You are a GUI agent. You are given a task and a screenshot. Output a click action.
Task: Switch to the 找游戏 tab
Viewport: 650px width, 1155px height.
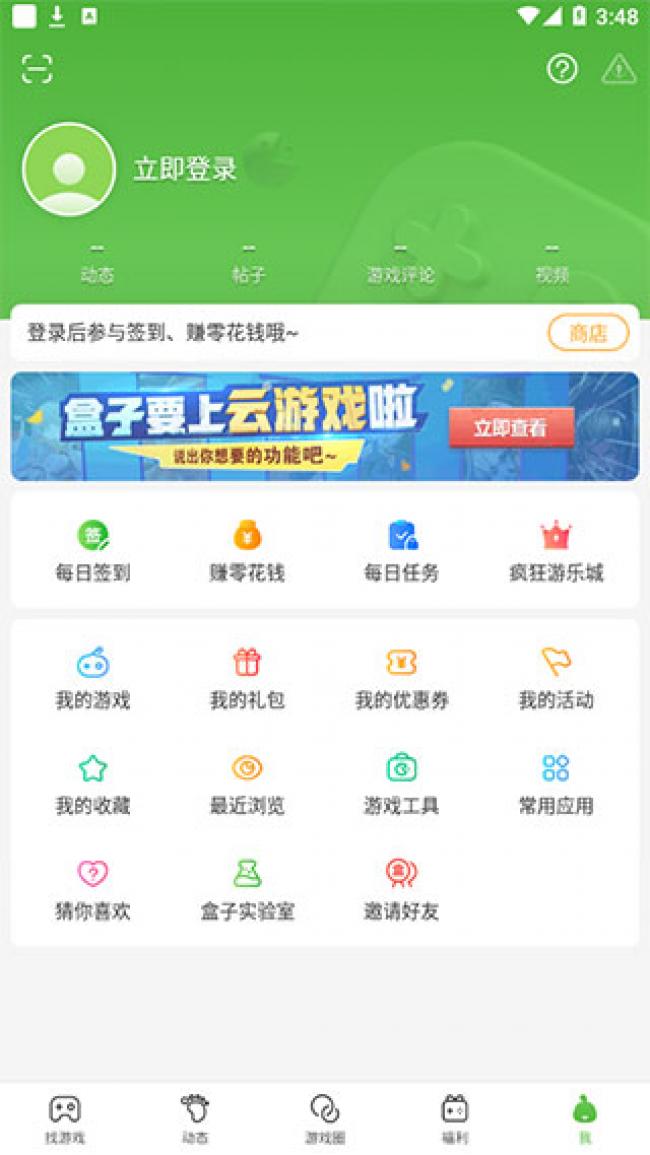pyautogui.click(x=65, y=1118)
